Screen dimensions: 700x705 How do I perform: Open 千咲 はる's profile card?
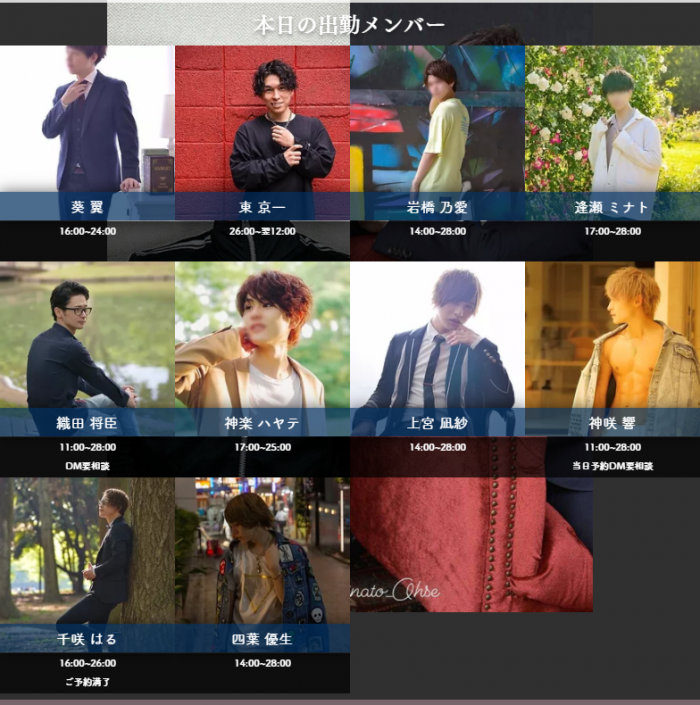coord(87,560)
